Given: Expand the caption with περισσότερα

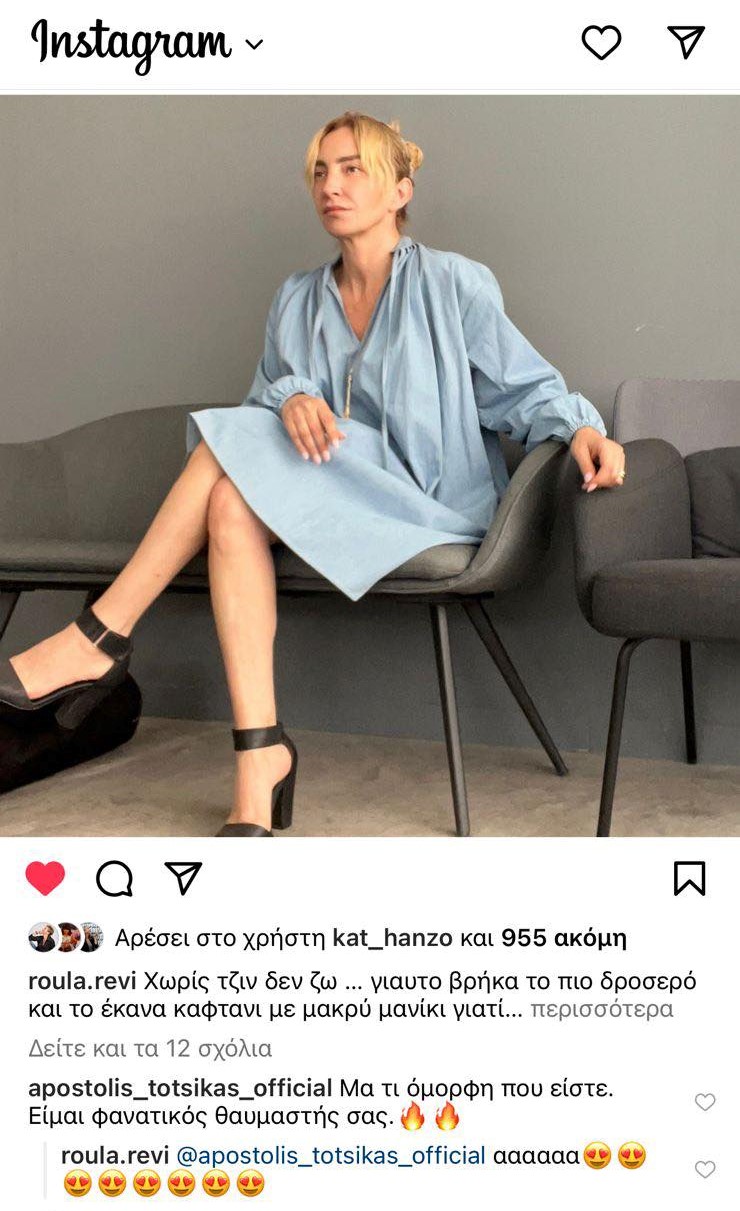Looking at the screenshot, I should point(602,1009).
